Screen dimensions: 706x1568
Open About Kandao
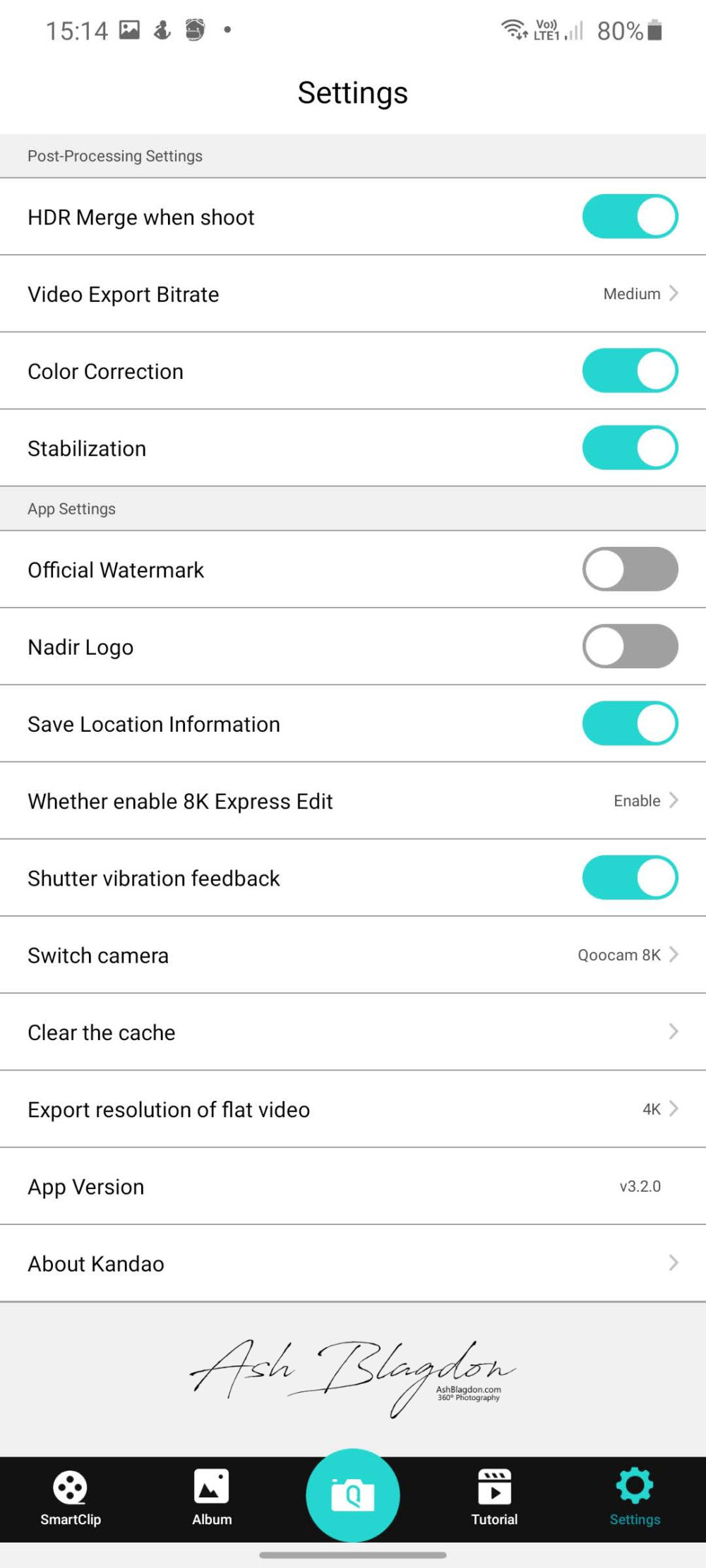[x=353, y=1263]
